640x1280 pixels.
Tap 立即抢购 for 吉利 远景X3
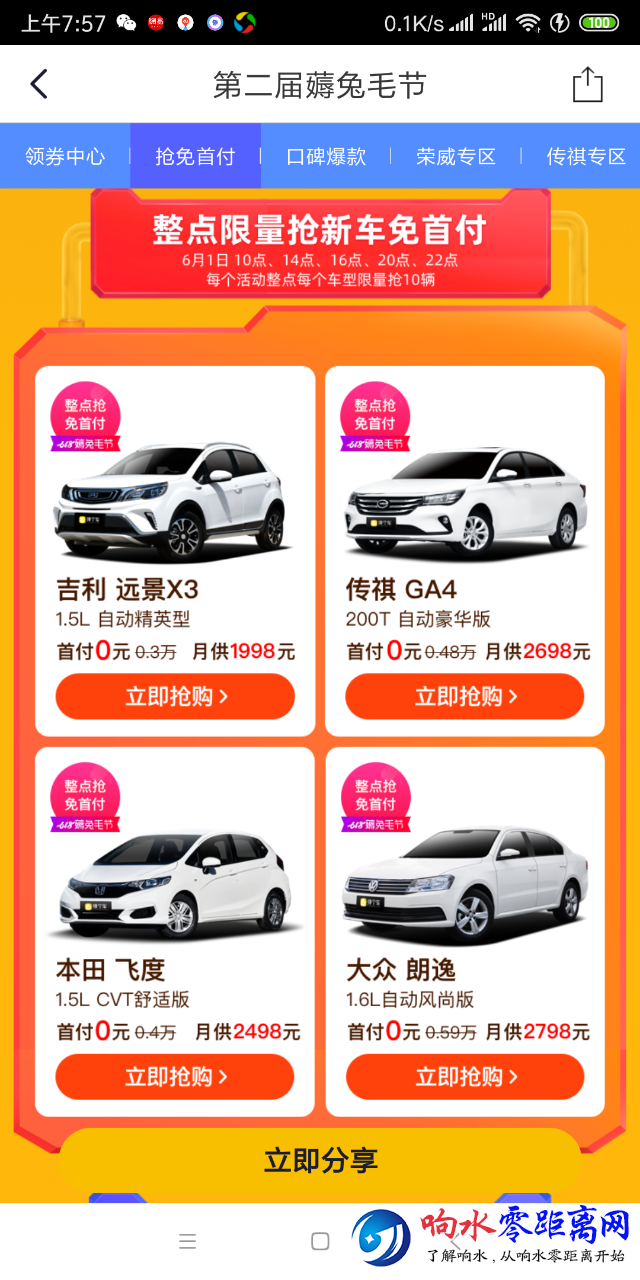175,697
